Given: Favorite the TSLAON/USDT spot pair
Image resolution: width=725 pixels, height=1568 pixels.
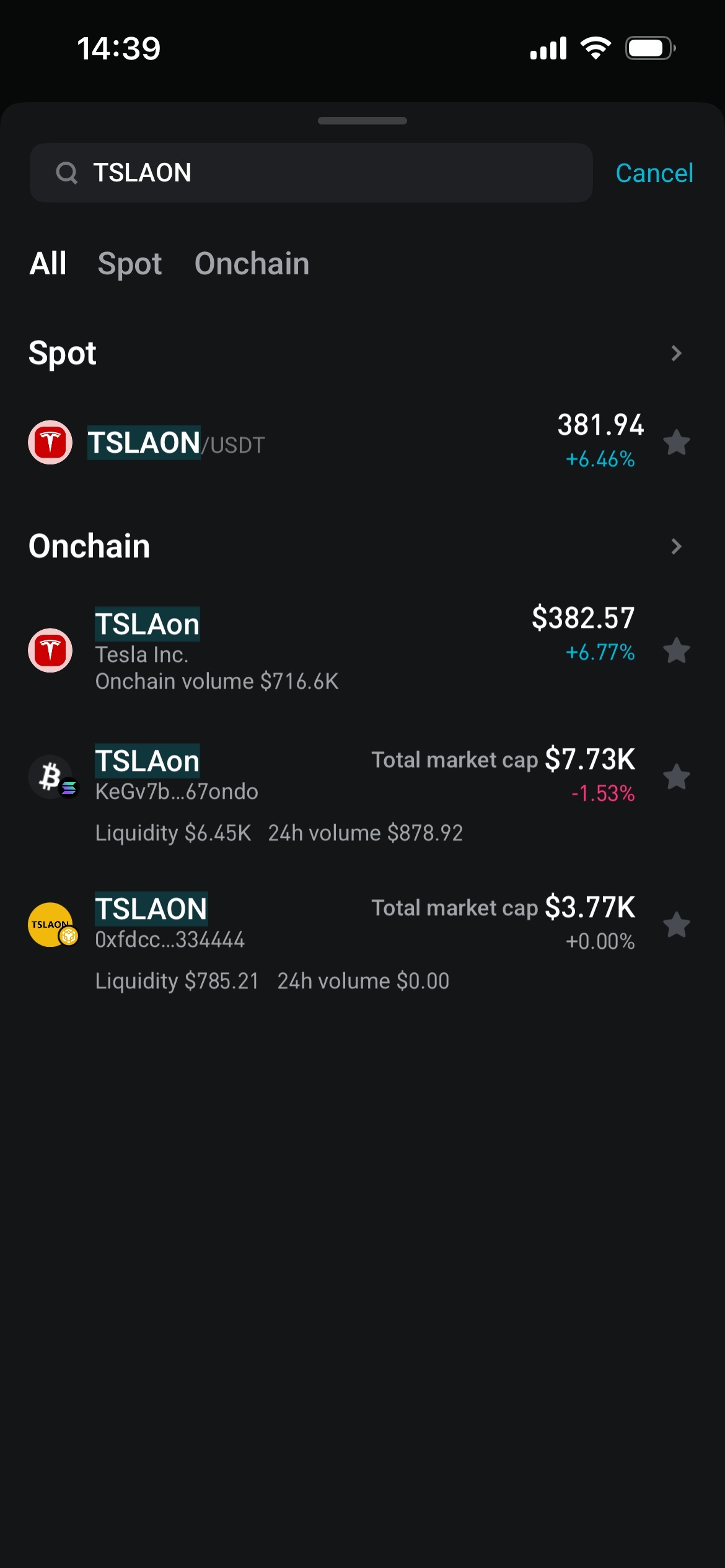Looking at the screenshot, I should 676,443.
